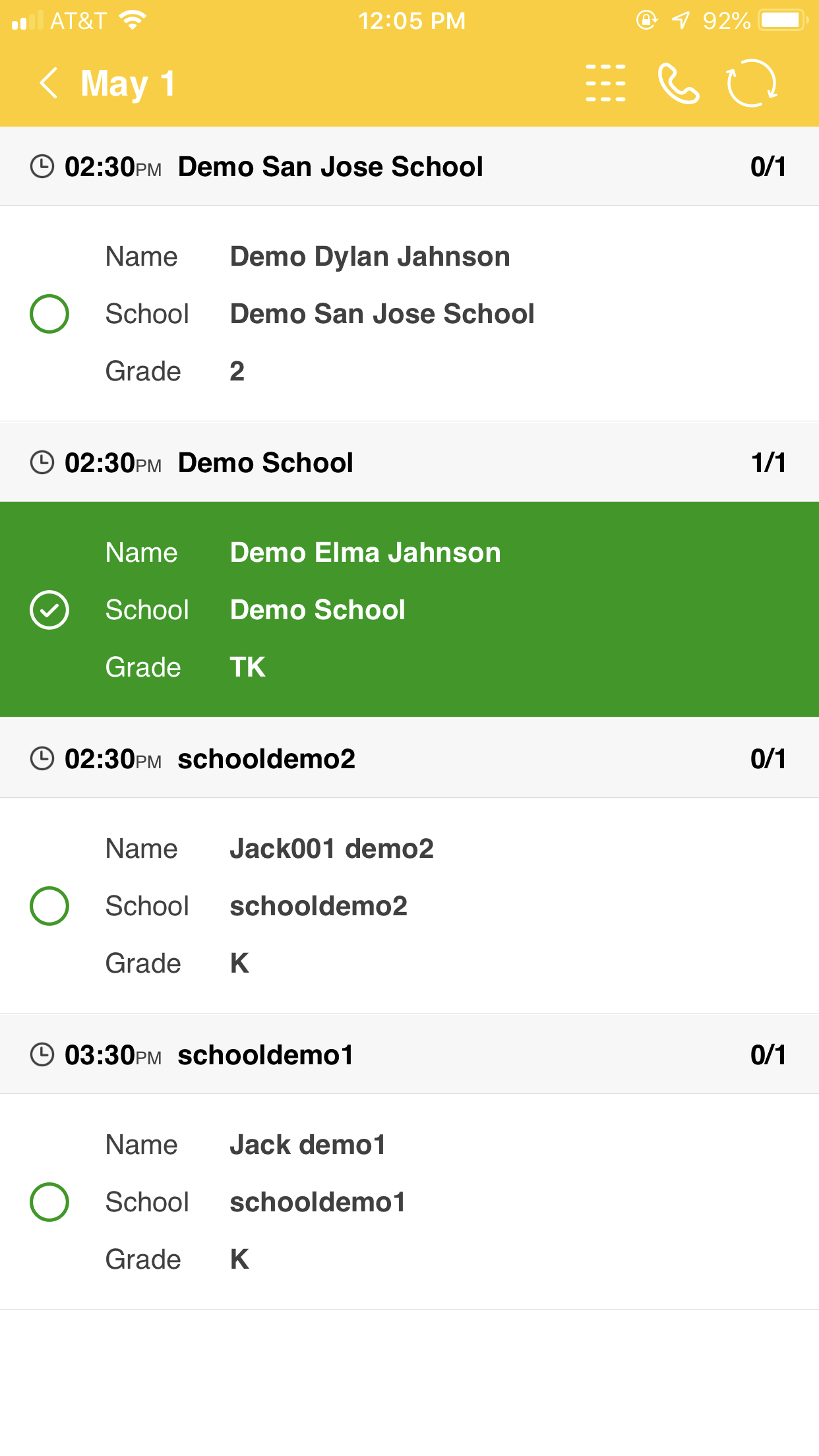Check the circle for Jack demo1
819x1456 pixels.
tap(49, 1202)
